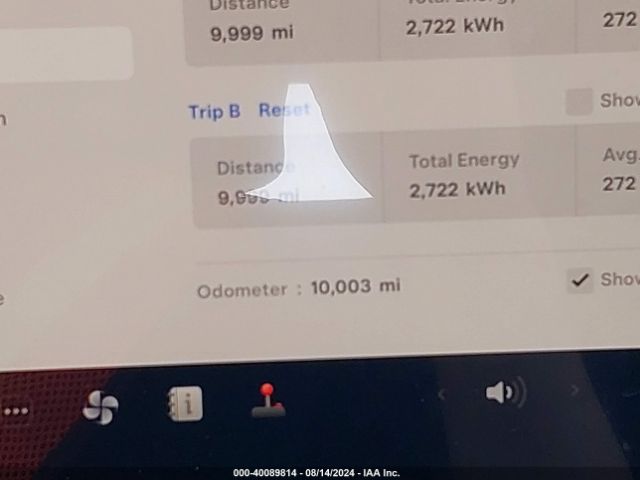Viewport: 640px width, 480px height.
Task: Uncheck the Show box beside Odometer
Action: coord(580,280)
